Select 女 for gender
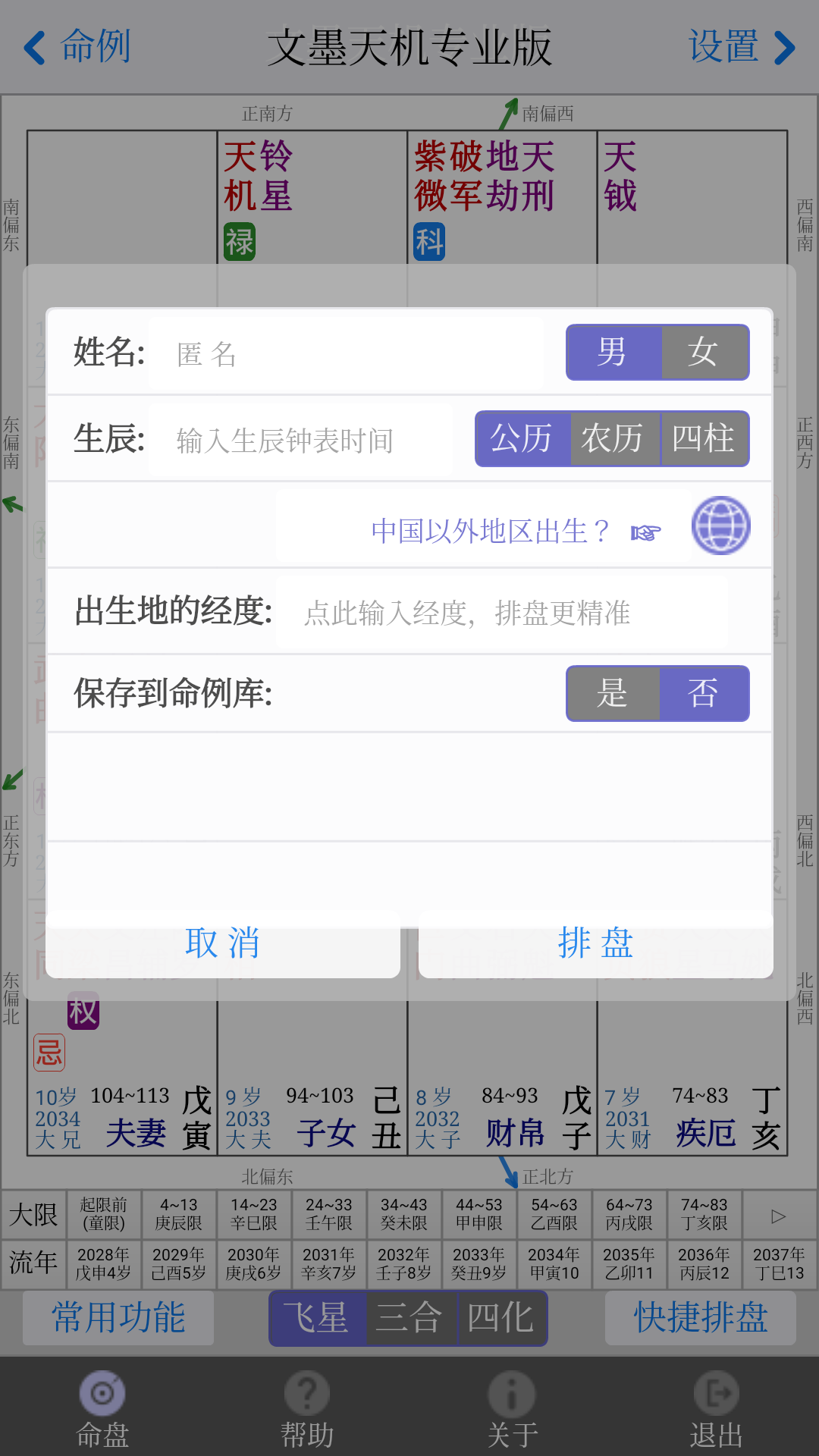Viewport: 819px width, 1456px height. coord(704,353)
